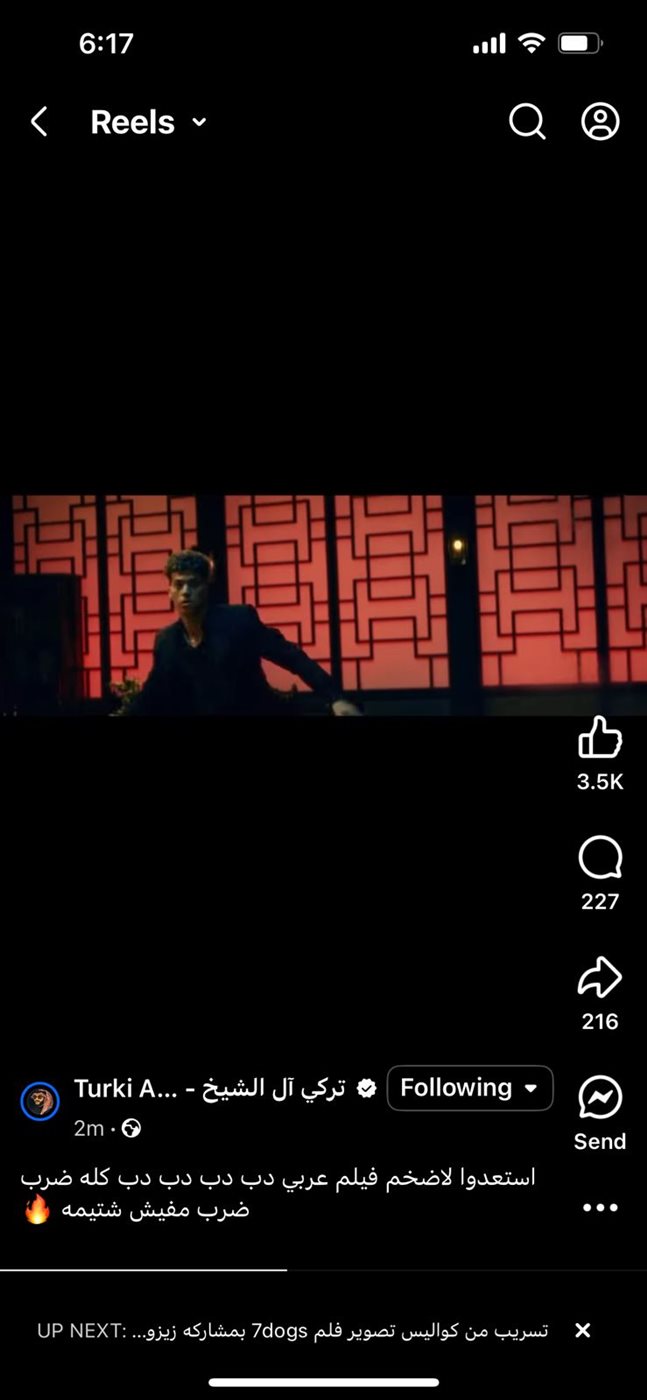The width and height of the screenshot is (647, 1400).
Task: Open your profile icon
Action: click(600, 122)
